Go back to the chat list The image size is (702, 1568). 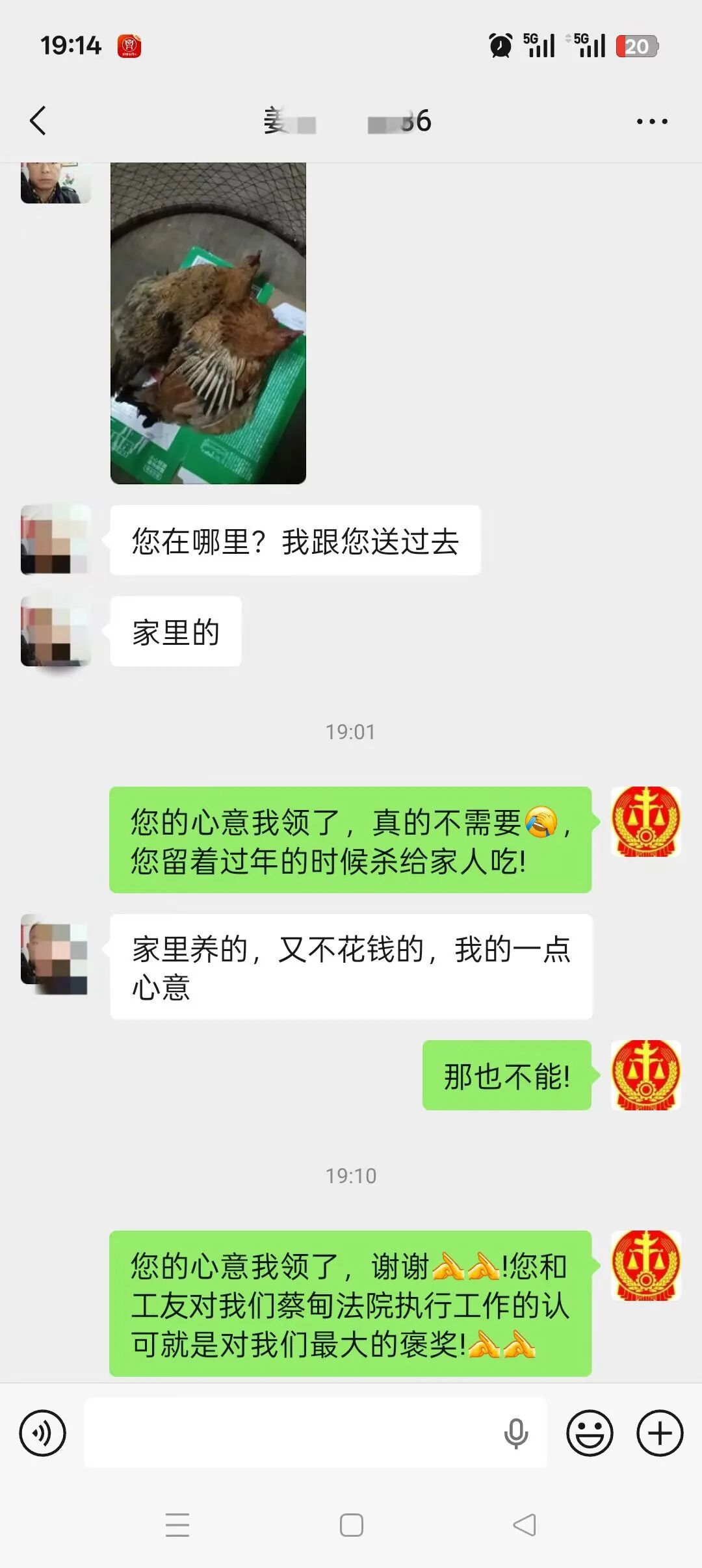click(38, 121)
